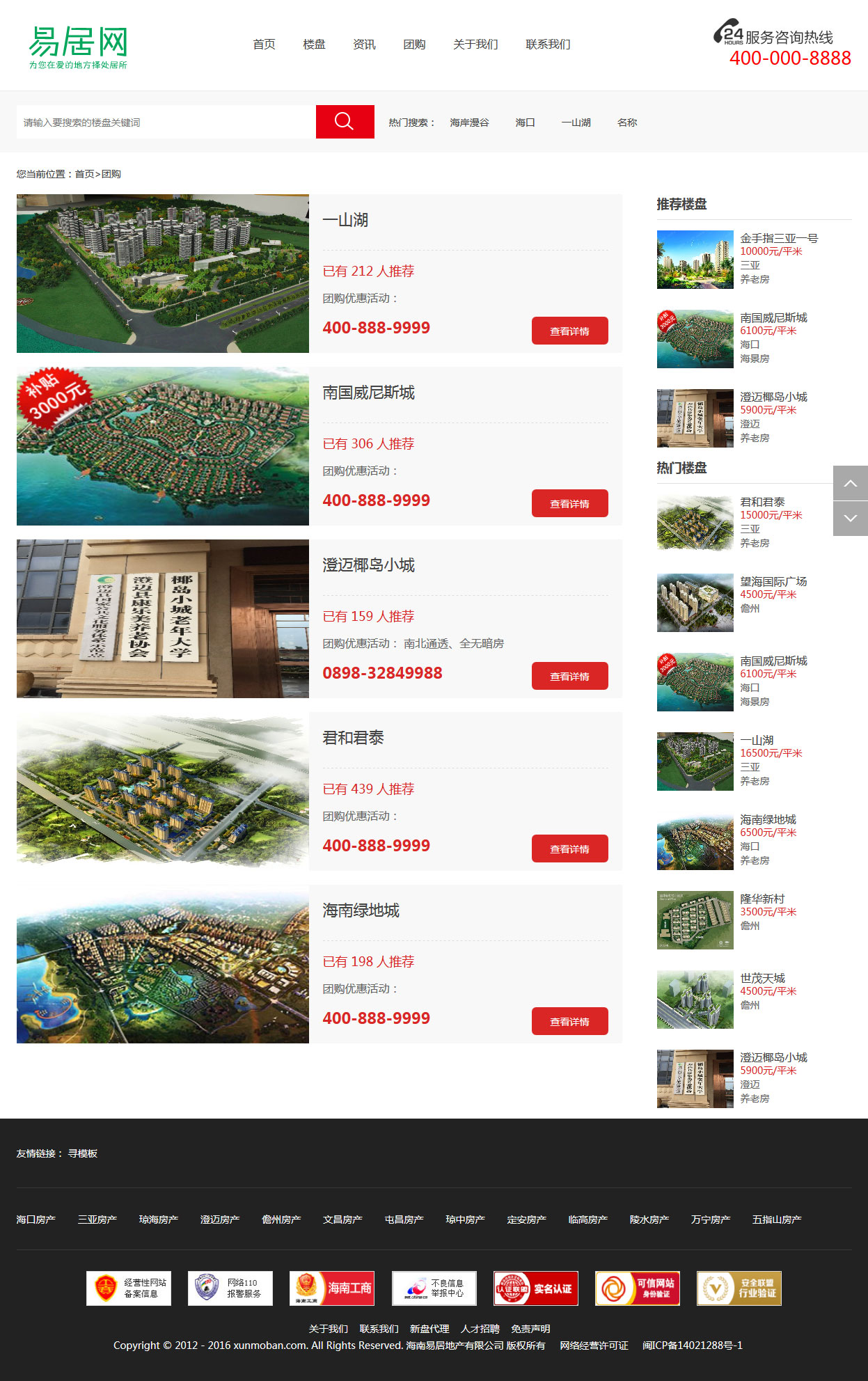Open hot listing 望海国际广场
This screenshot has height=1381, width=868.
[773, 581]
